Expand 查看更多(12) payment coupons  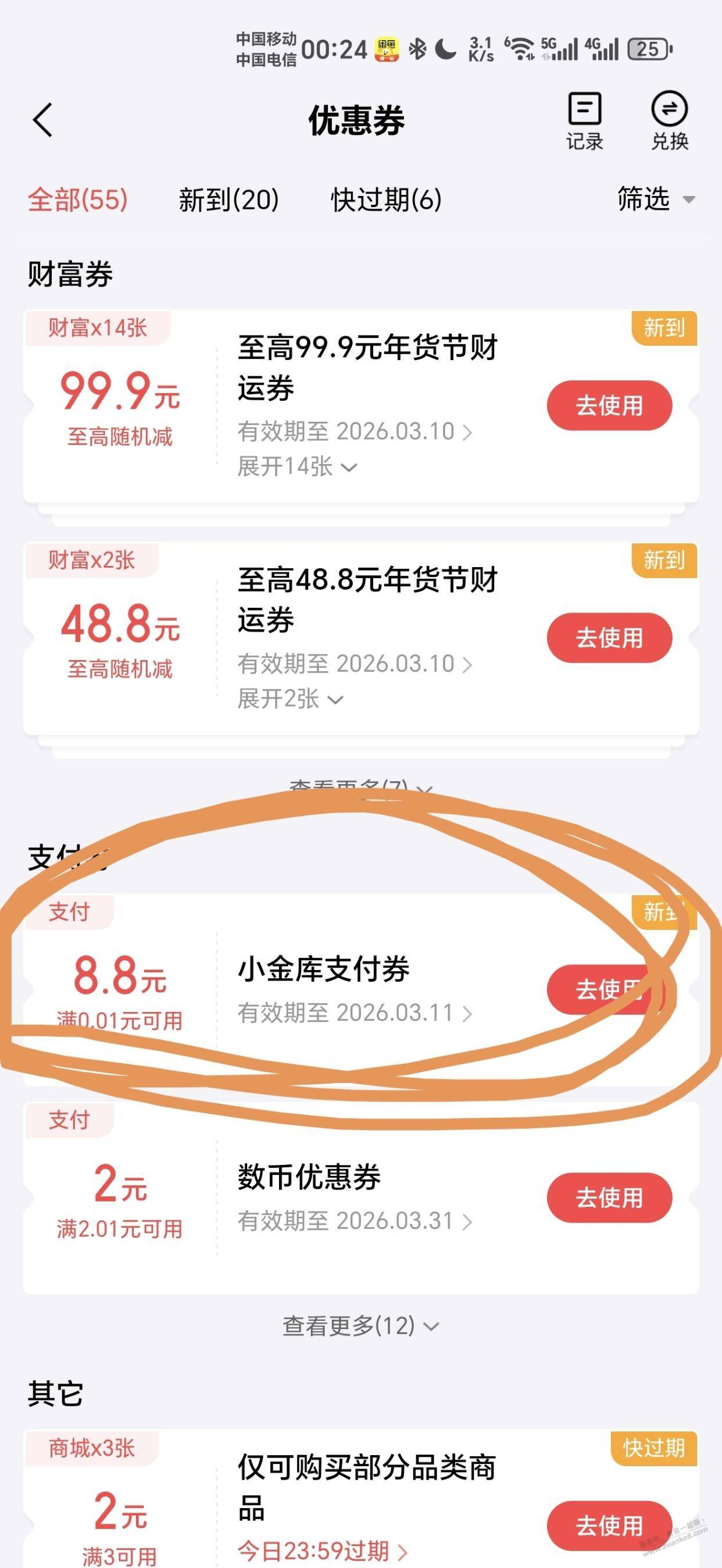[x=360, y=1325]
